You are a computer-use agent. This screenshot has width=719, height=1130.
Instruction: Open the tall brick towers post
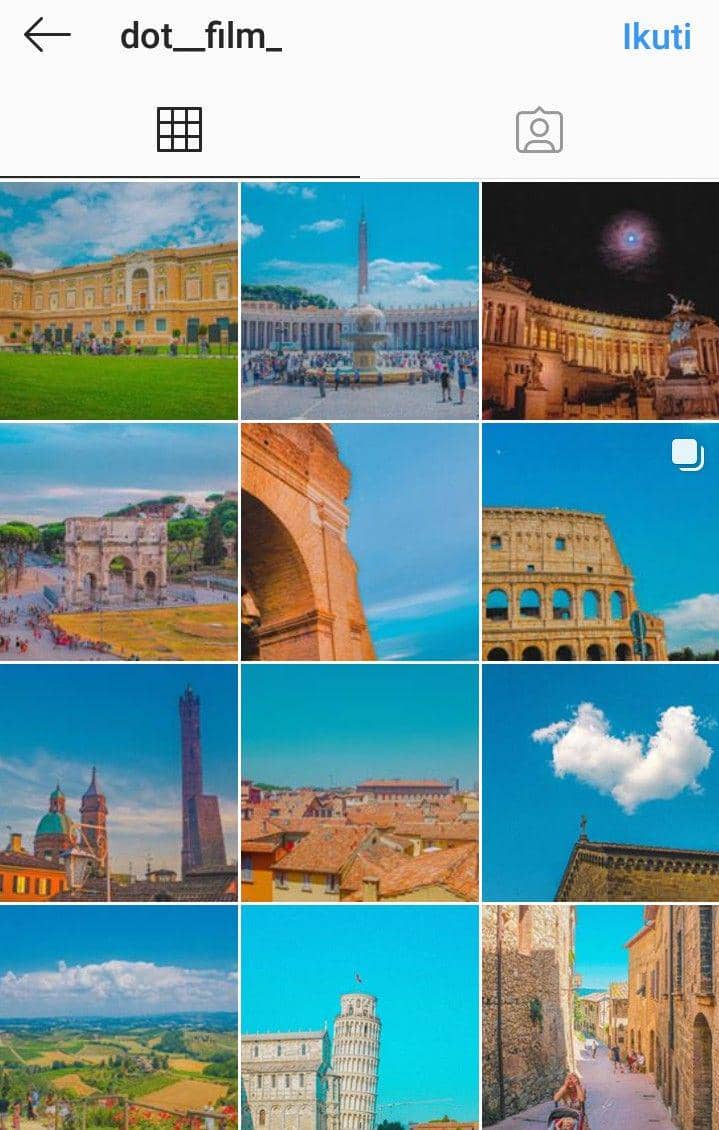(119, 782)
